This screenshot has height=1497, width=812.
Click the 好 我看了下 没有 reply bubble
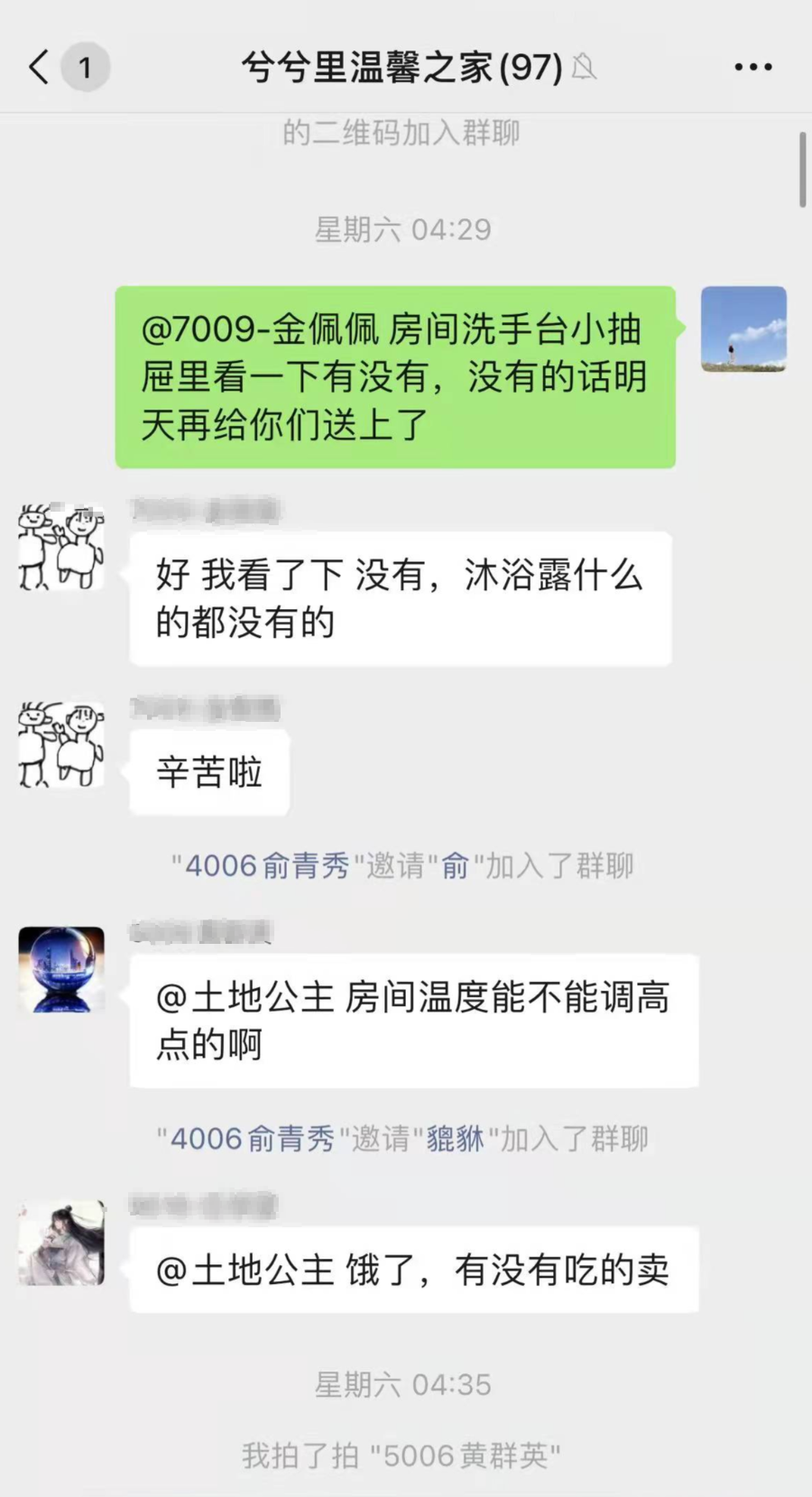(399, 597)
